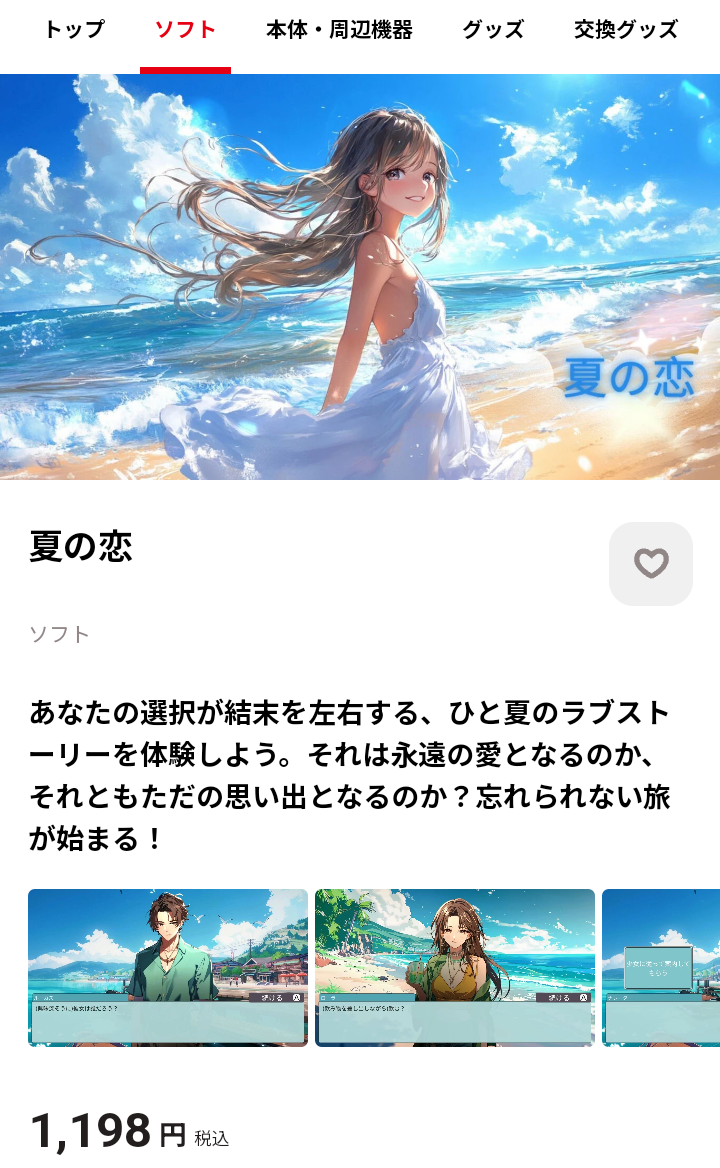
Task: Add 夏の恋 to the wish list
Action: click(650, 564)
